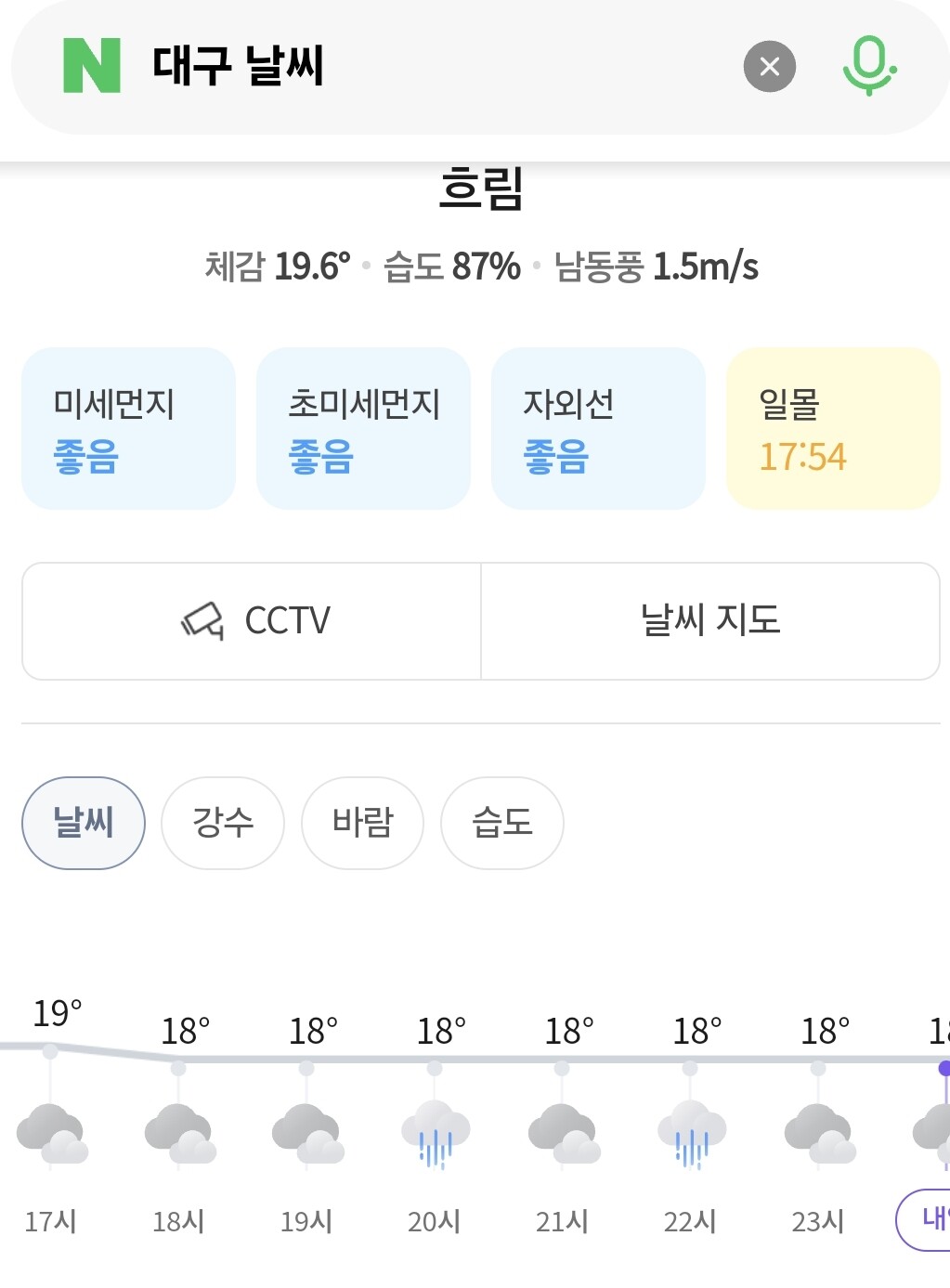Select the 날씨 tab
Image resolution: width=950 pixels, height=1288 pixels.
(x=84, y=823)
